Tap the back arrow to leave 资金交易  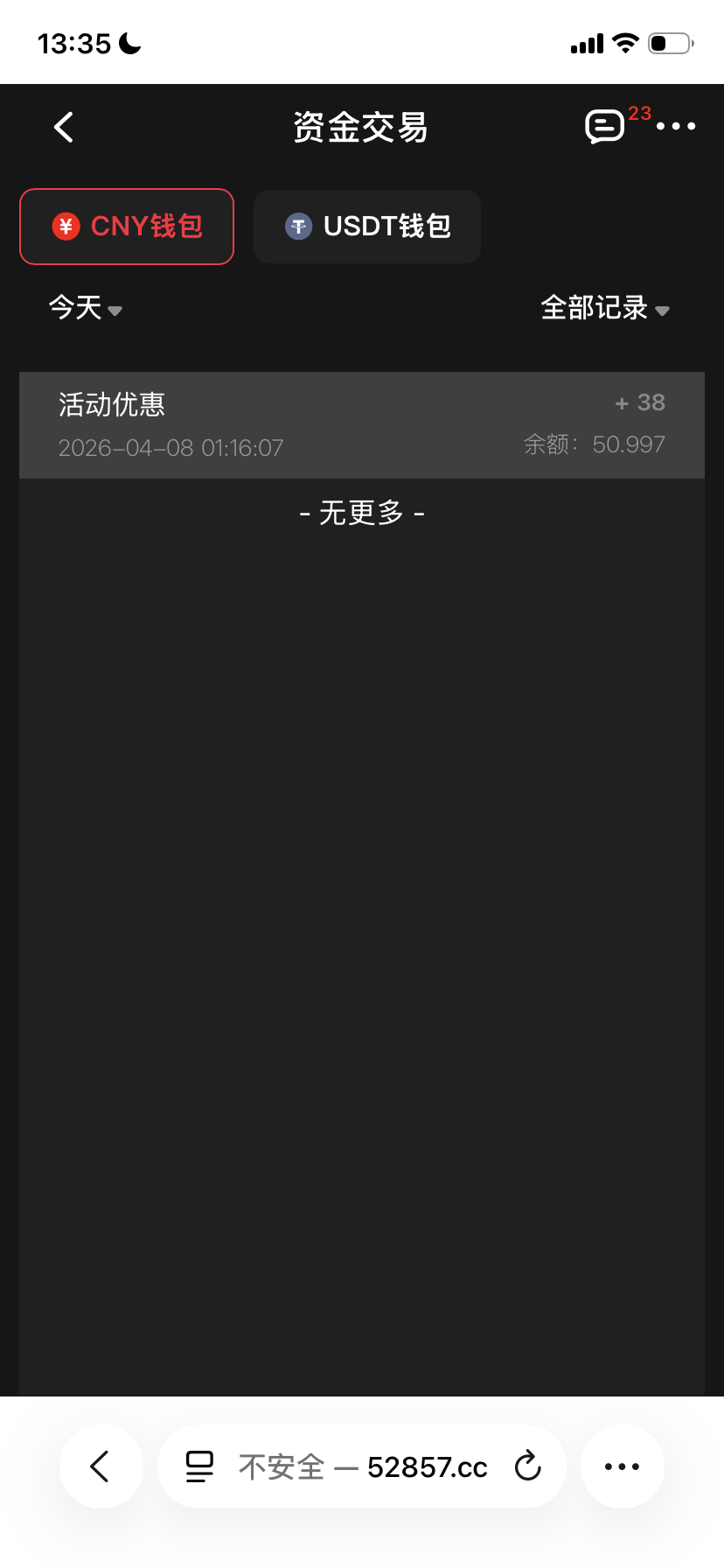[x=62, y=126]
